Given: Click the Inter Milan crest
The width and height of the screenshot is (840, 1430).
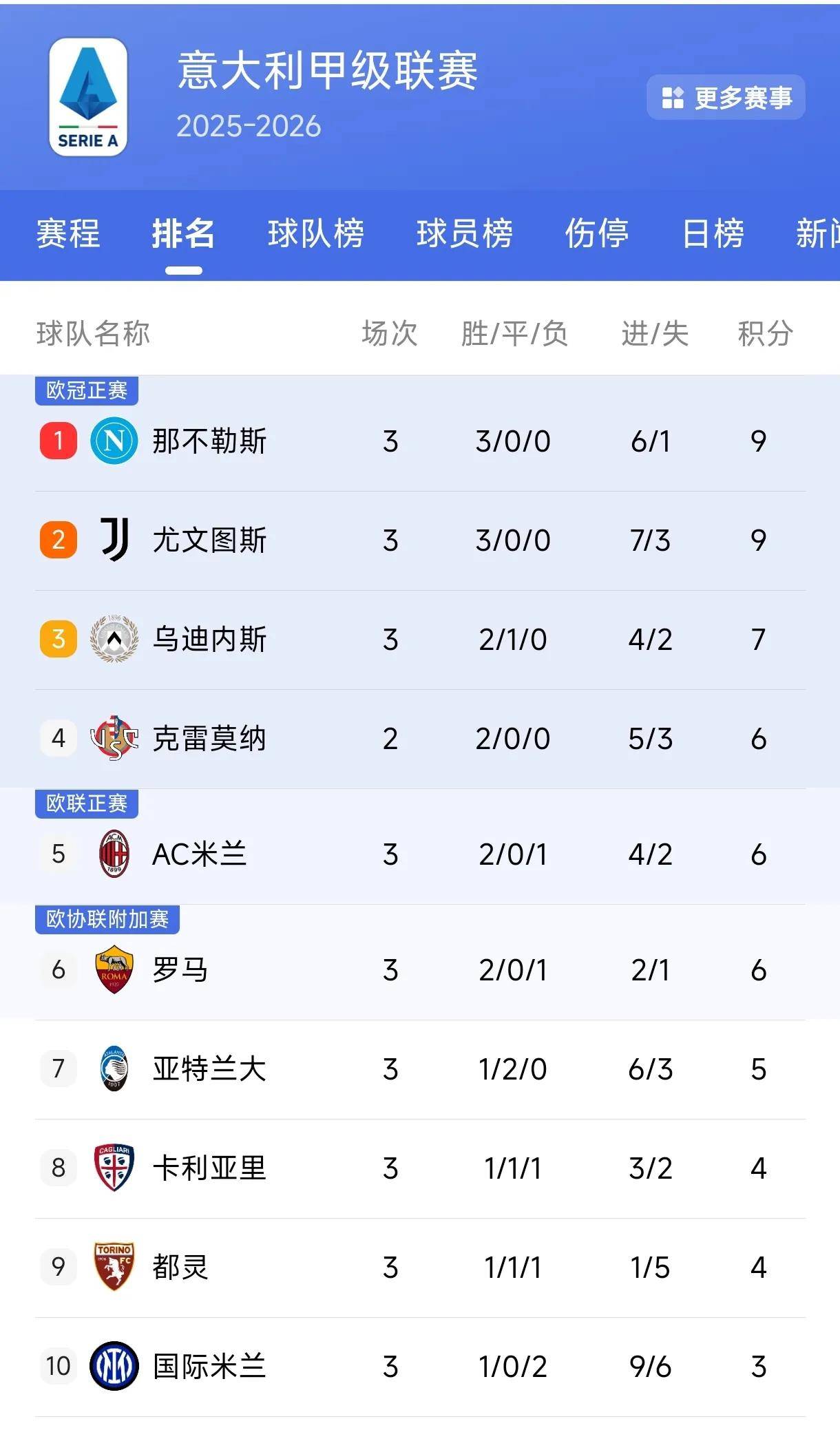Looking at the screenshot, I should pyautogui.click(x=114, y=1365).
